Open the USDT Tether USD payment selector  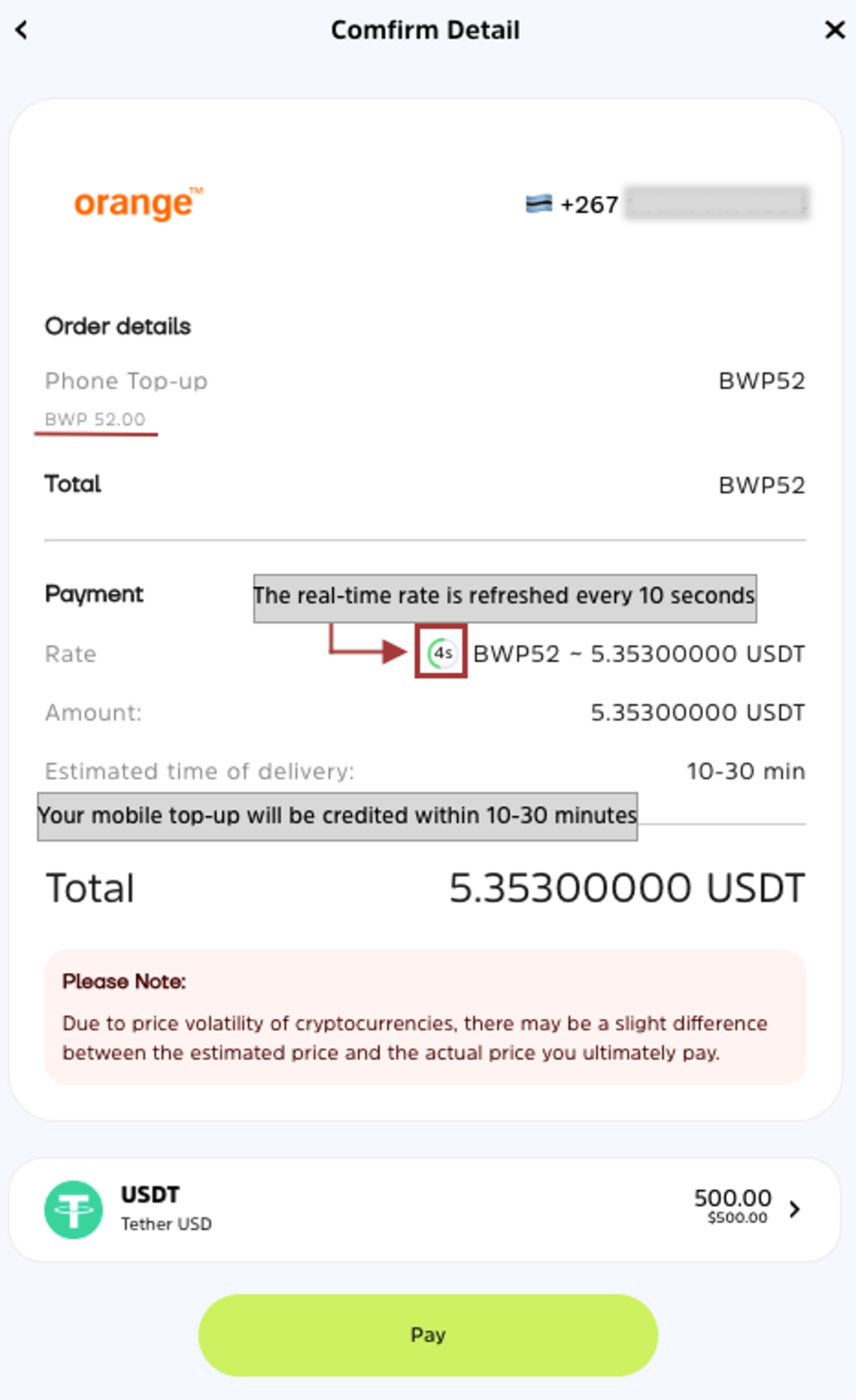(425, 1210)
